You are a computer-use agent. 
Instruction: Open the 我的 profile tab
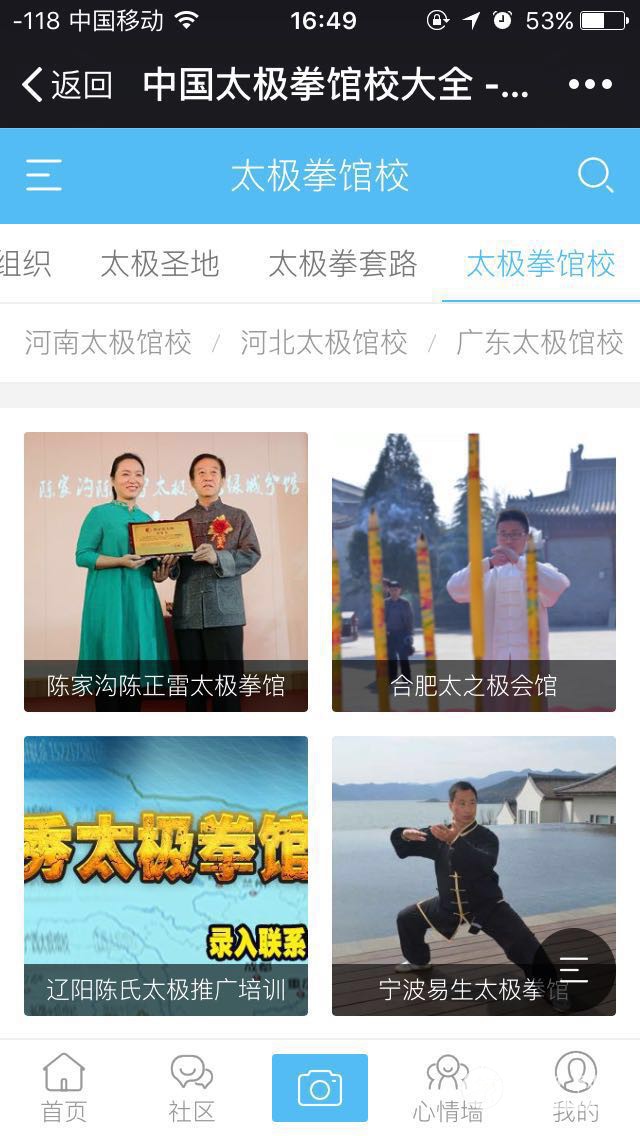[x=576, y=1088]
